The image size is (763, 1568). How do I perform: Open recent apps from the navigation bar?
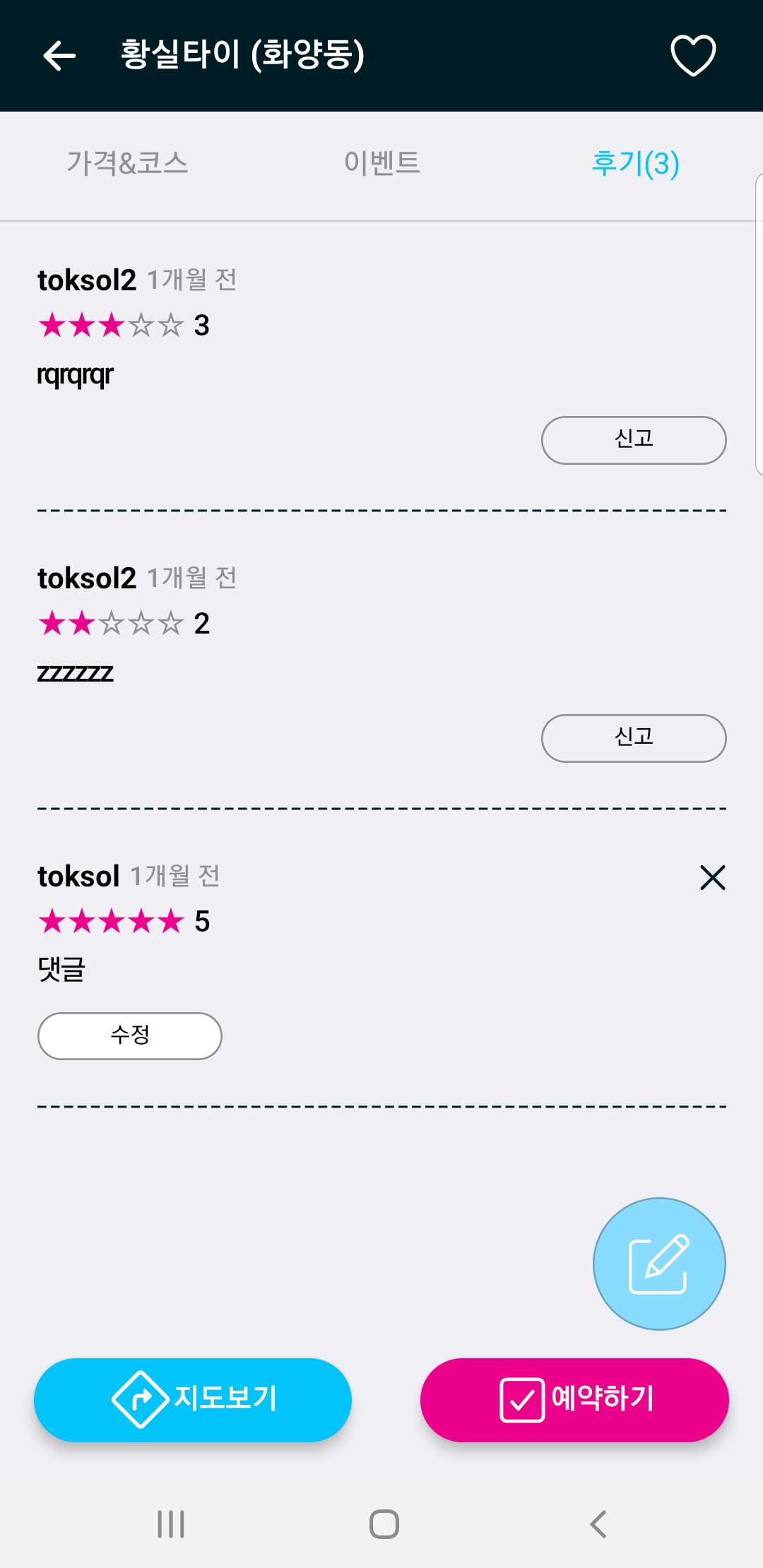point(171,1524)
